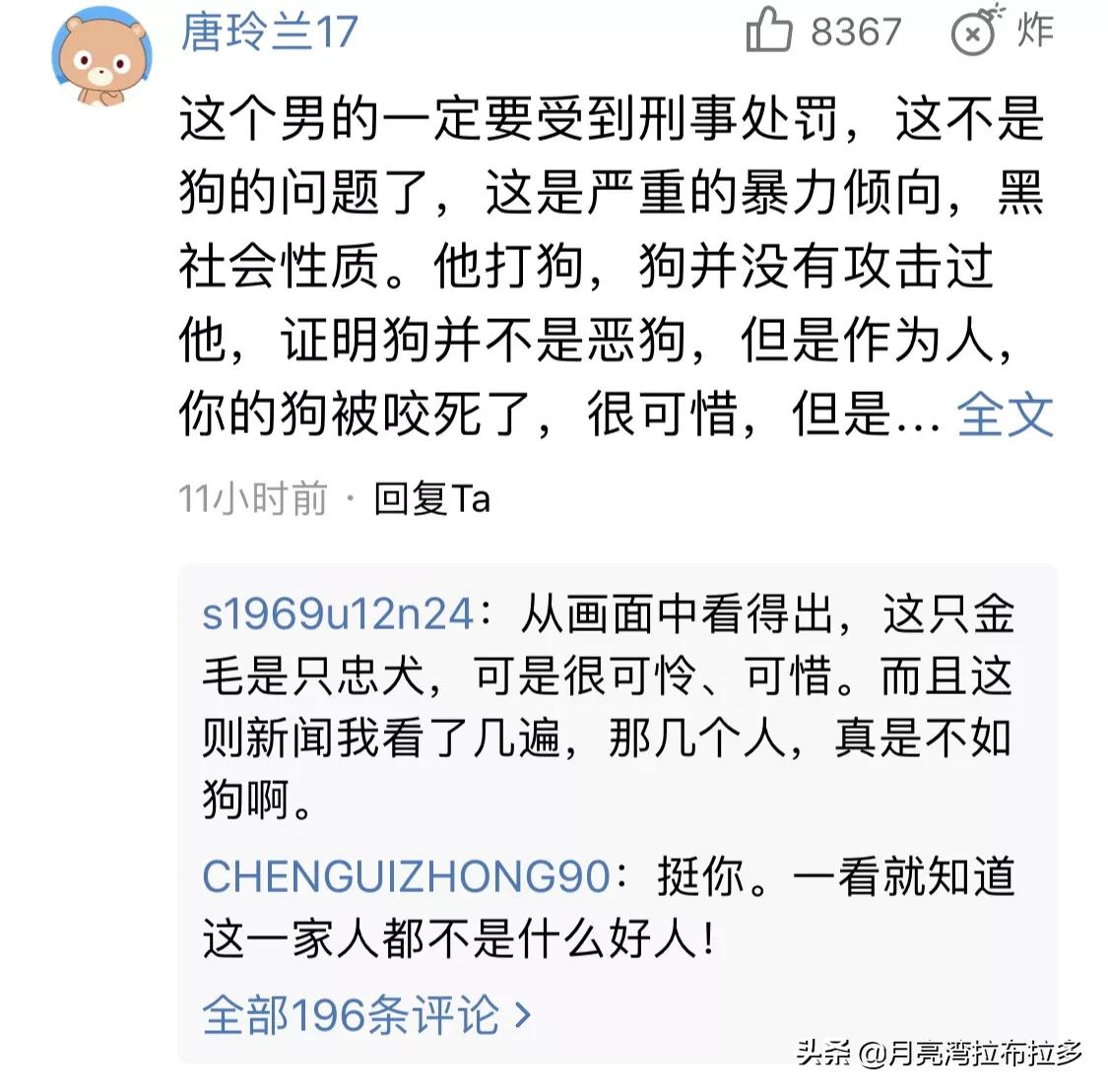Screen dimensions: 1108x1092
Task: Like the comment with 8367 likes
Action: 769,31
